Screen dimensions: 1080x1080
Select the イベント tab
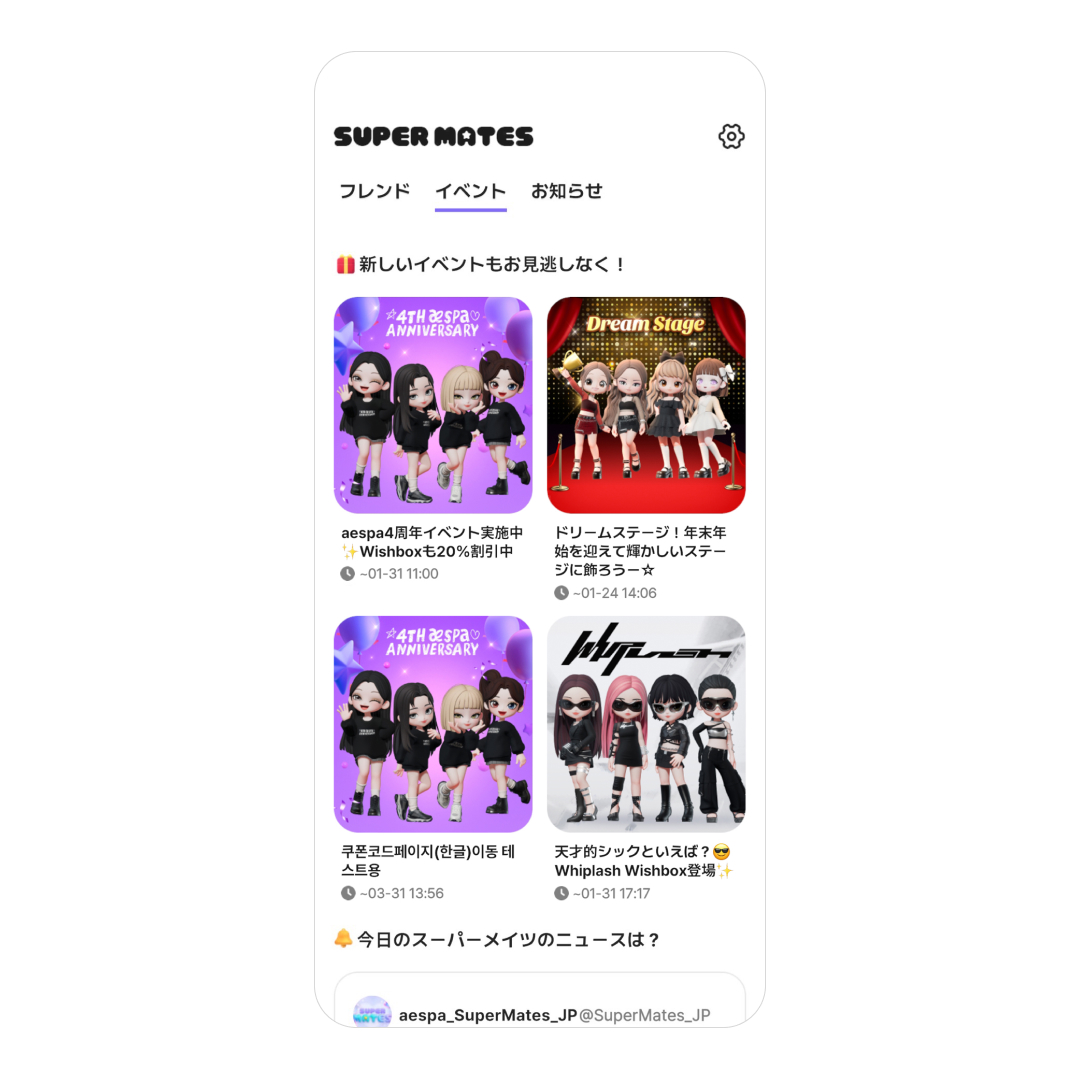(x=470, y=191)
